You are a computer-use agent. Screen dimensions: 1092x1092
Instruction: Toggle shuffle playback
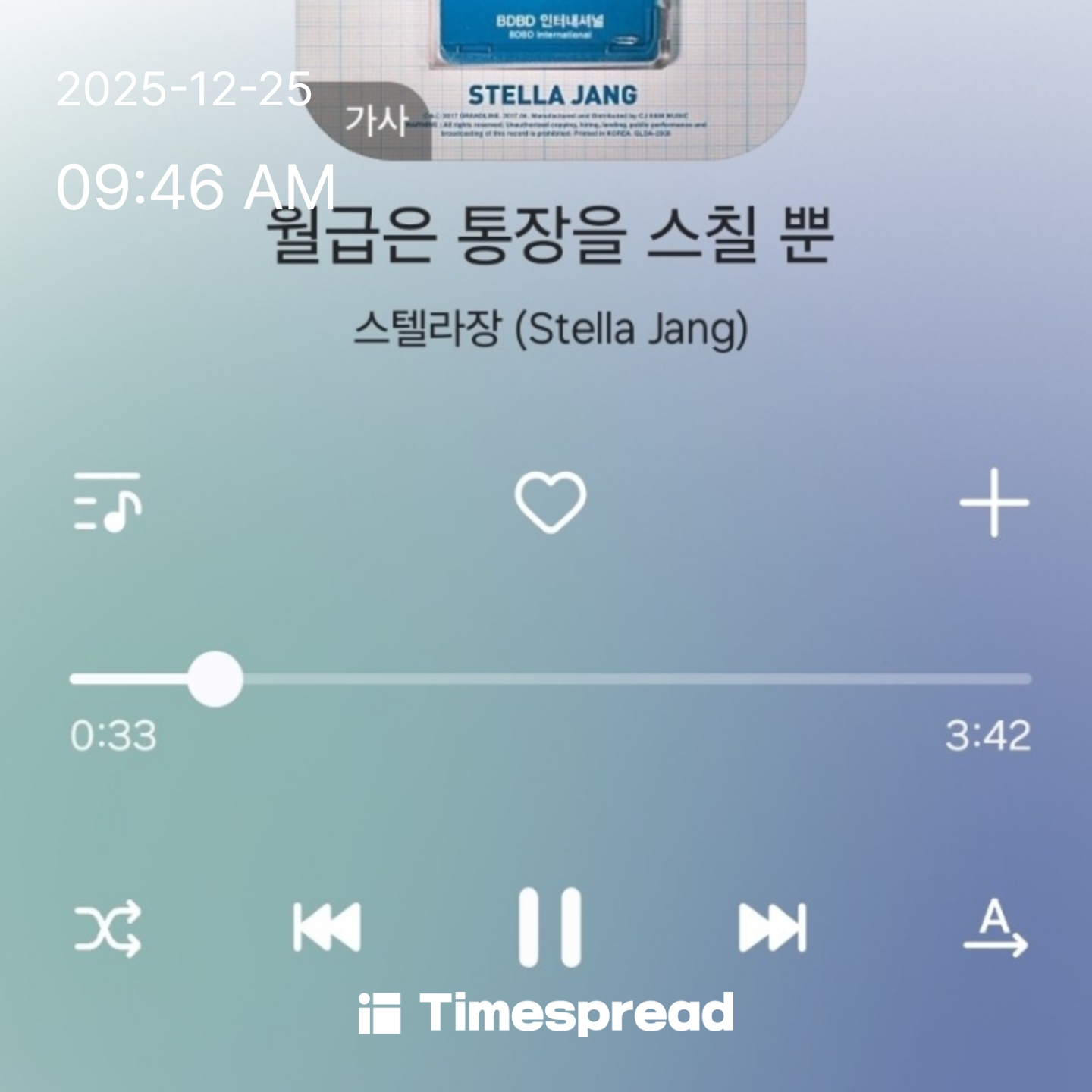click(x=108, y=927)
